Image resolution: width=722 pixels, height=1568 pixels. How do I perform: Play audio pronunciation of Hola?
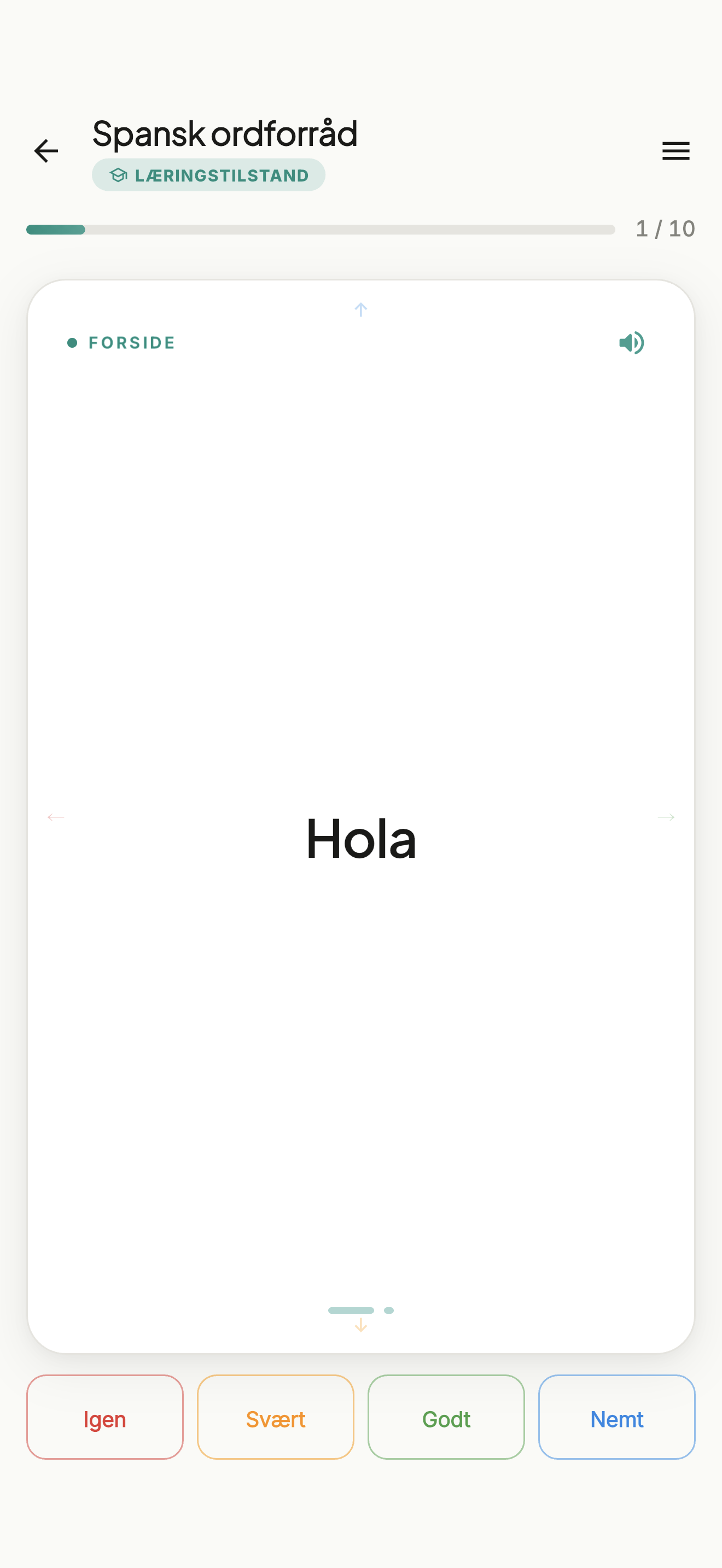coord(631,343)
